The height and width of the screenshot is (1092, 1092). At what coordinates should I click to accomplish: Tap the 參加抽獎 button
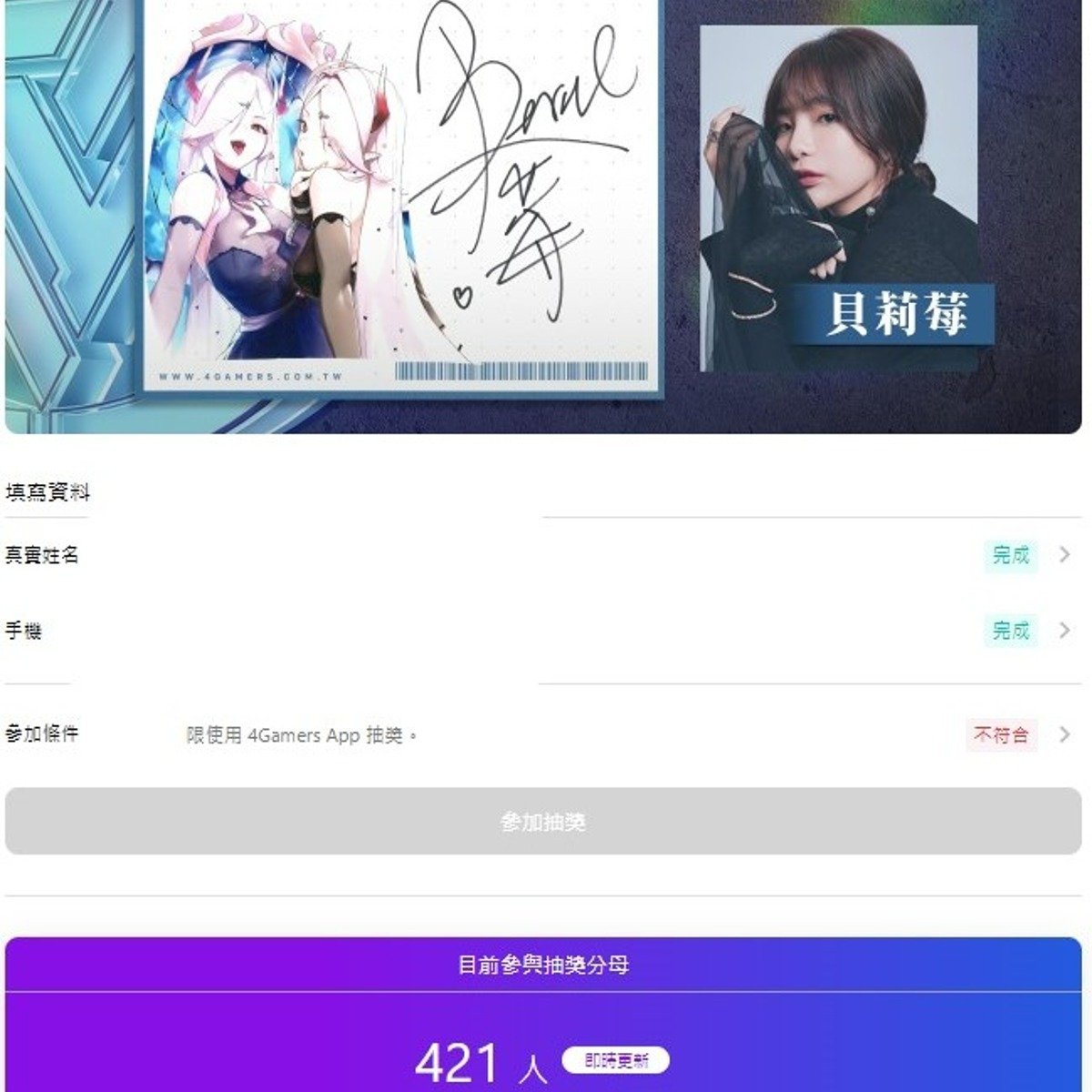click(x=543, y=822)
